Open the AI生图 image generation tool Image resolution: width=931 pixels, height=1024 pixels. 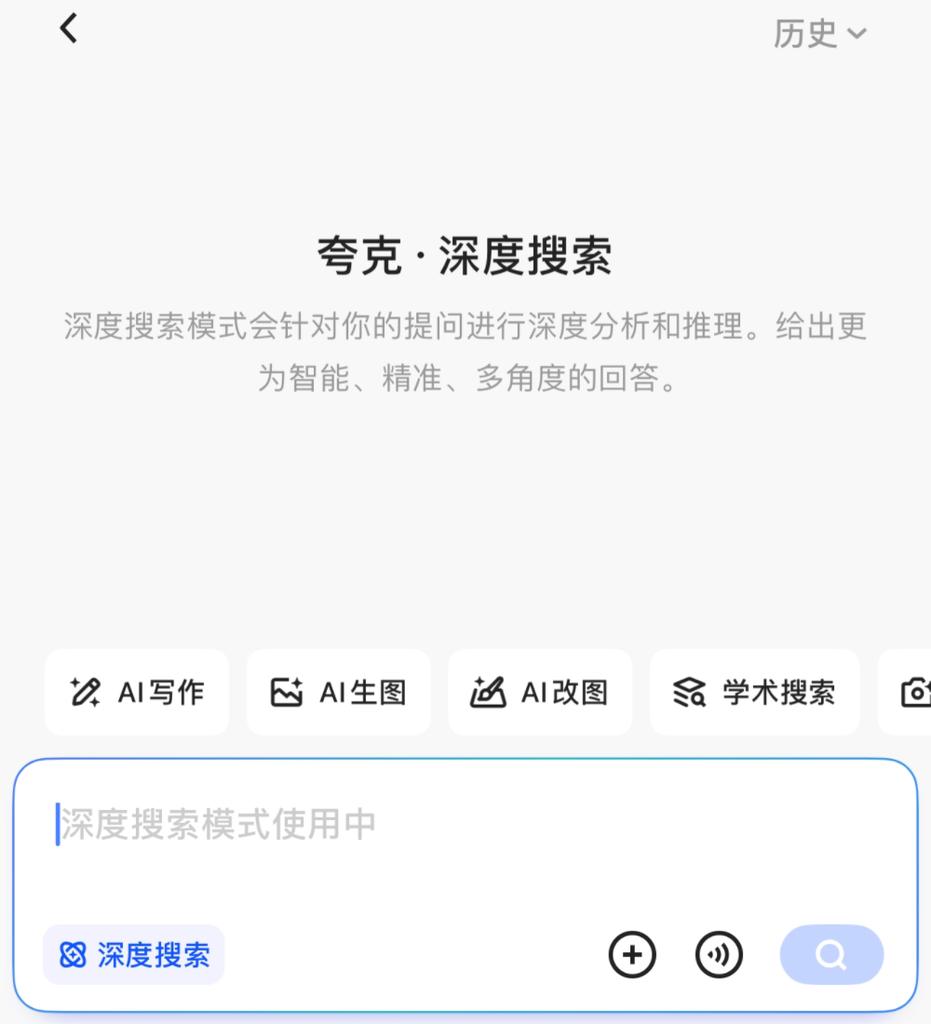[338, 692]
